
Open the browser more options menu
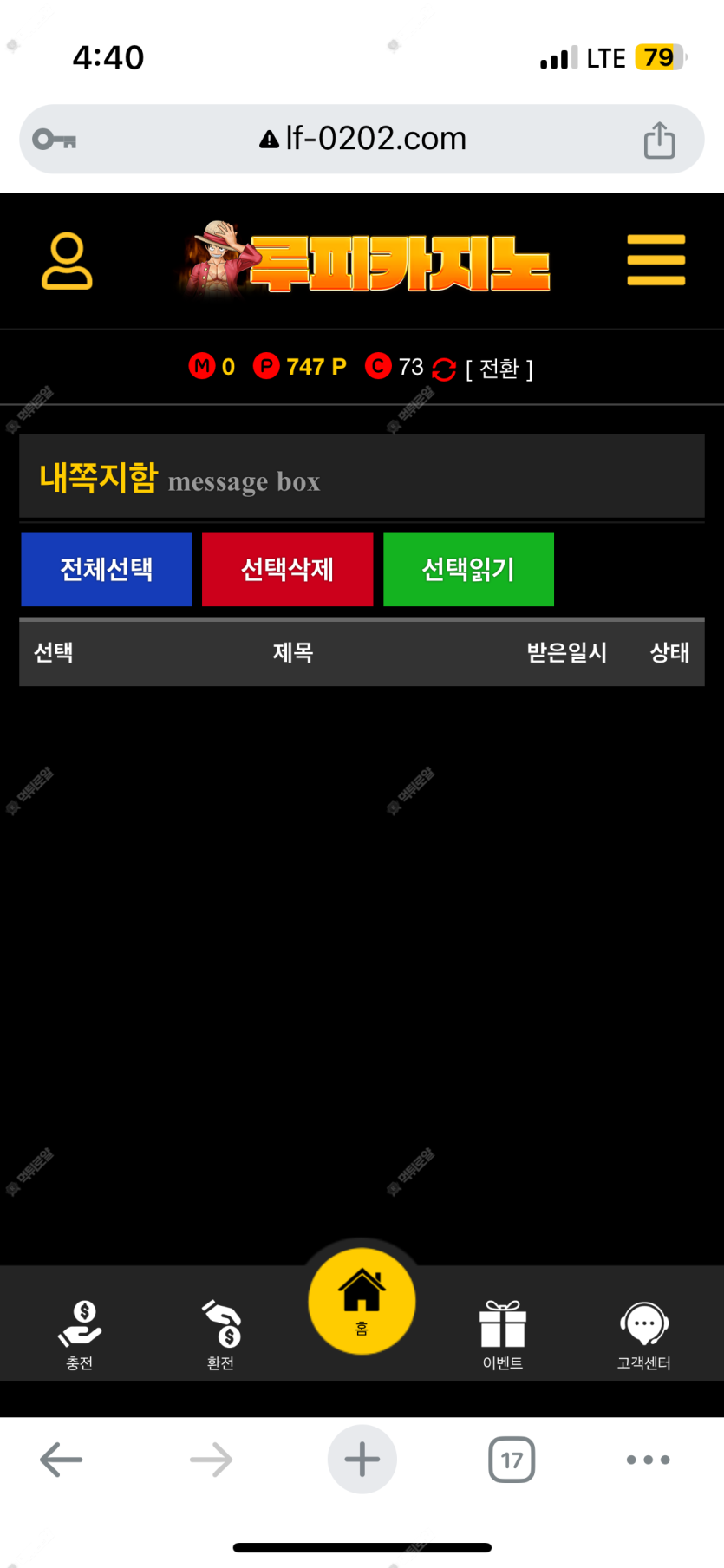point(648,1460)
